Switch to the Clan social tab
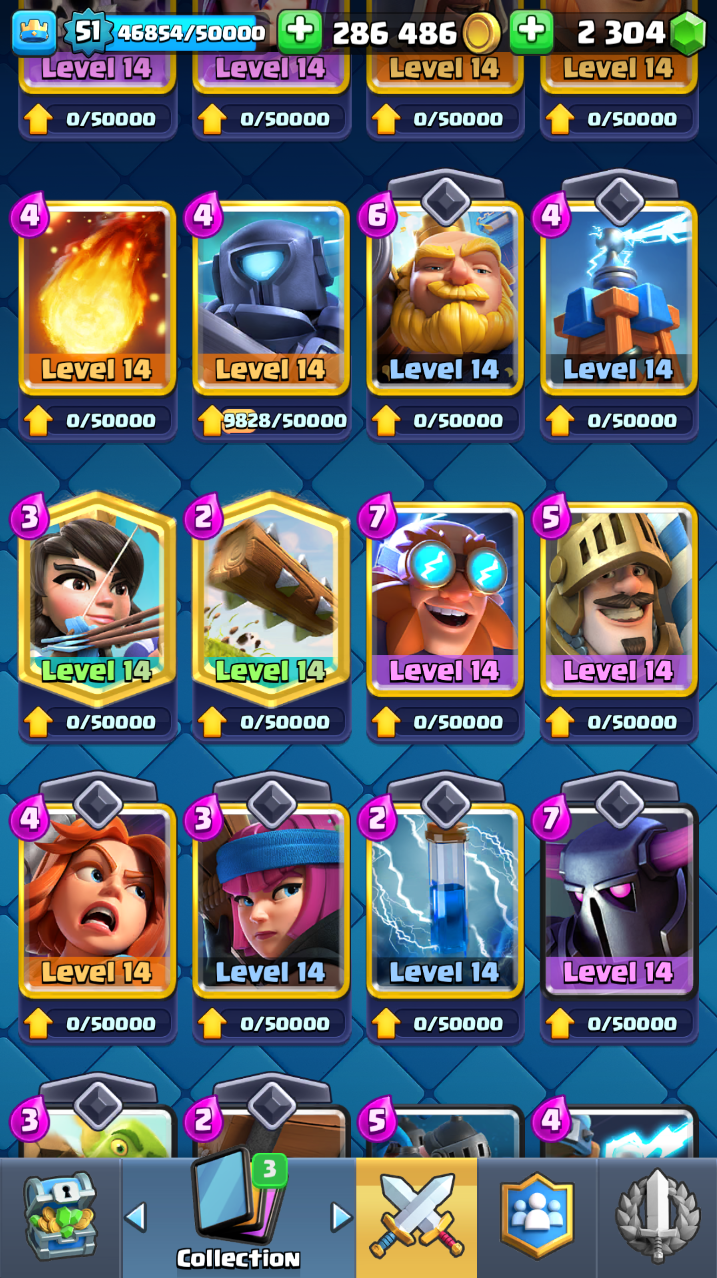Image resolution: width=717 pixels, height=1278 pixels. pos(537,1217)
